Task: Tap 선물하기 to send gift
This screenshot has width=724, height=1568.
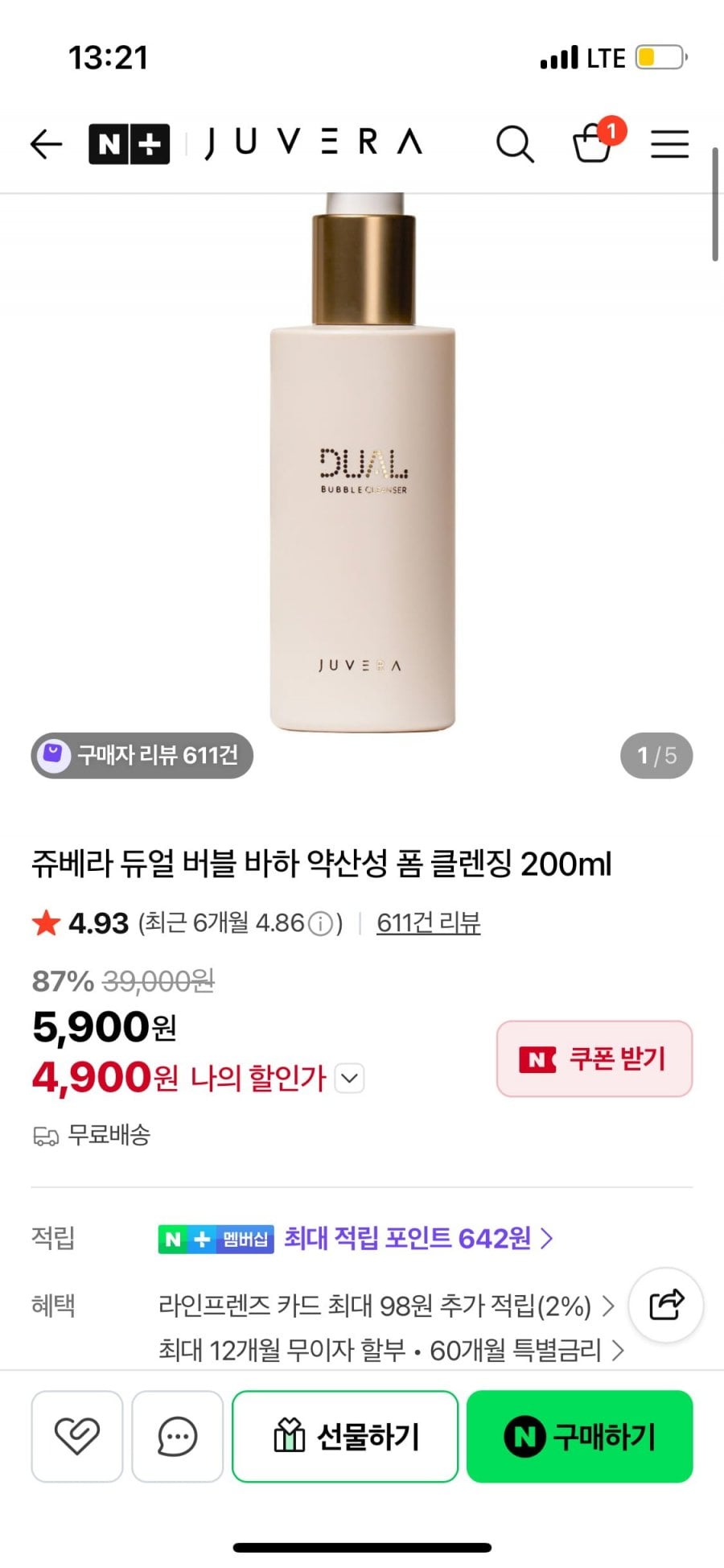Action: [x=345, y=1436]
